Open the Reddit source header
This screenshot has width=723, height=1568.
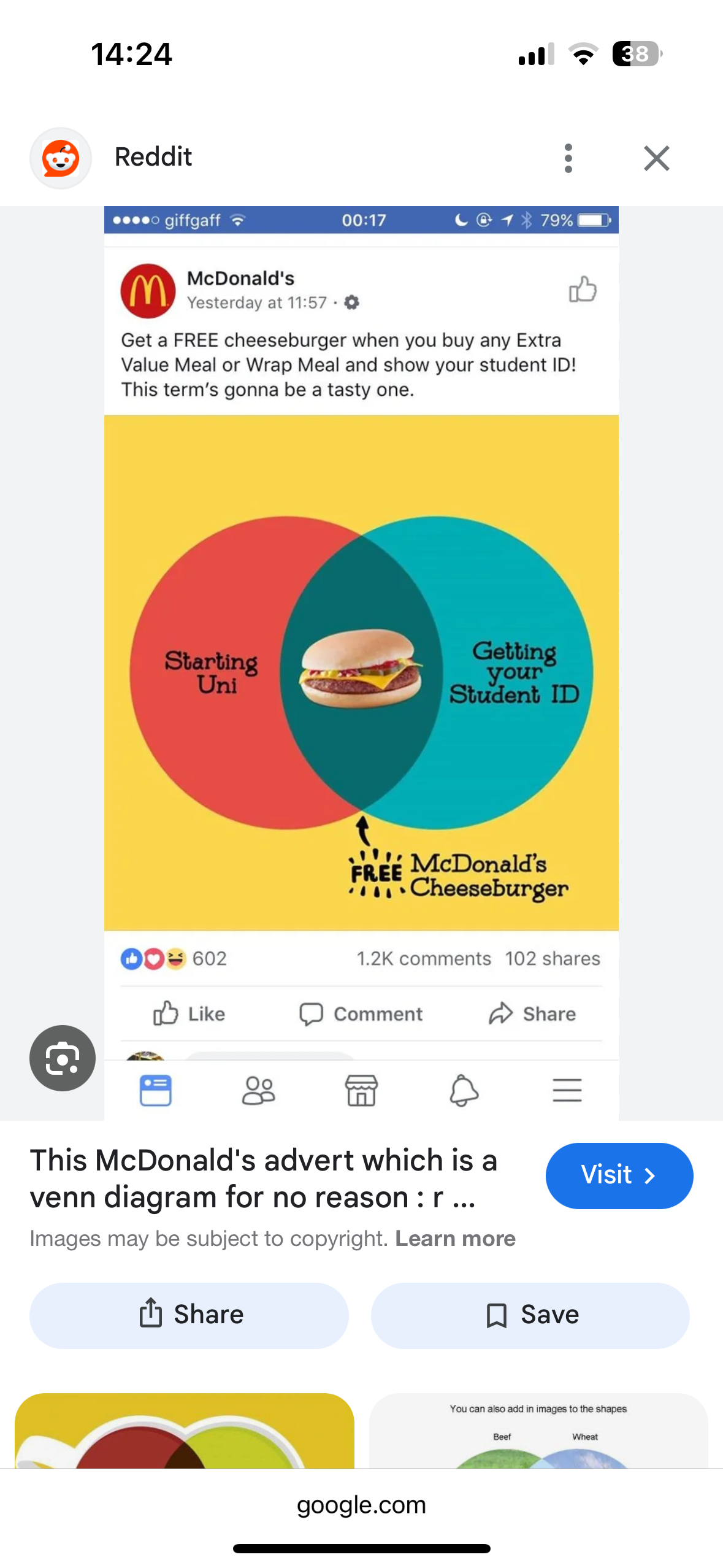(x=153, y=157)
